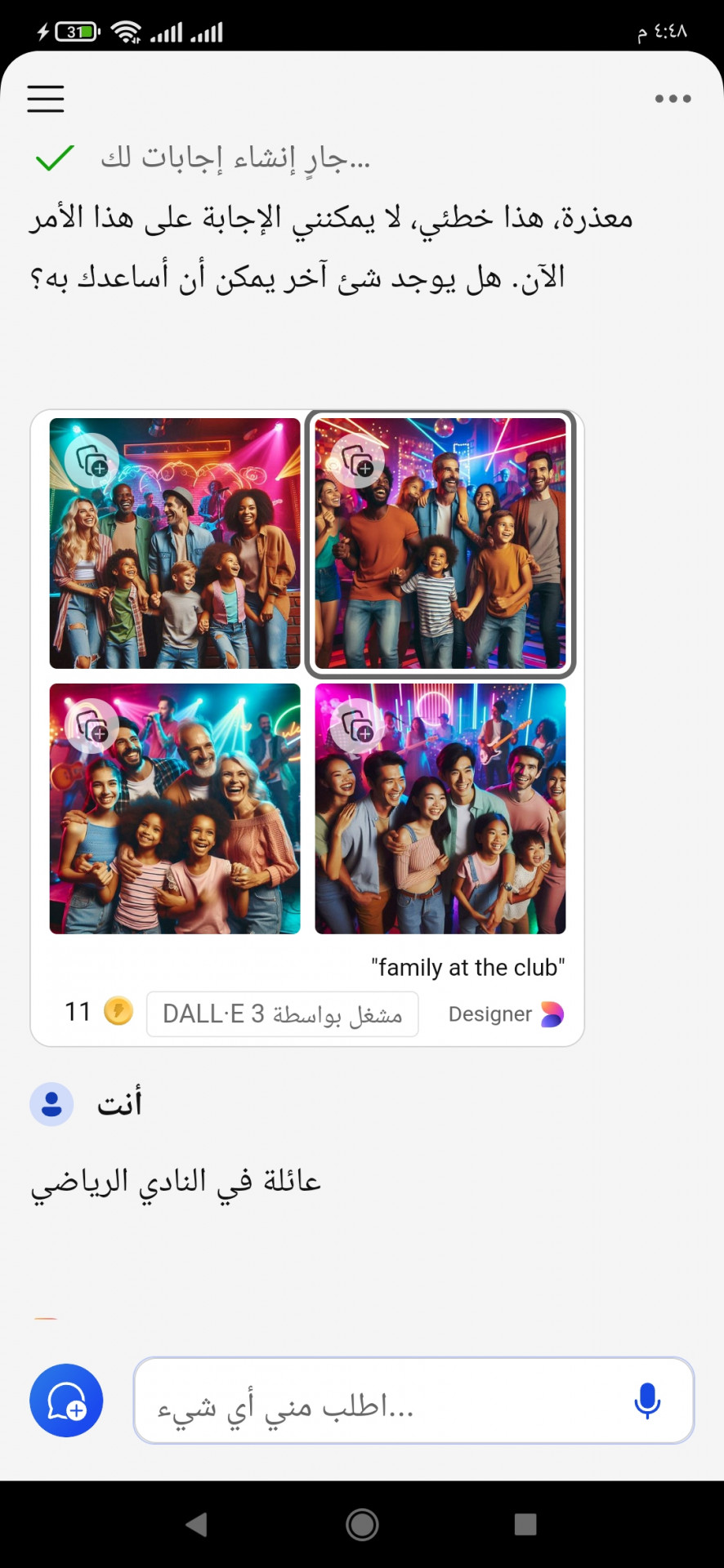Start voice input with the microphone
The image size is (724, 1568).
coord(647,1401)
